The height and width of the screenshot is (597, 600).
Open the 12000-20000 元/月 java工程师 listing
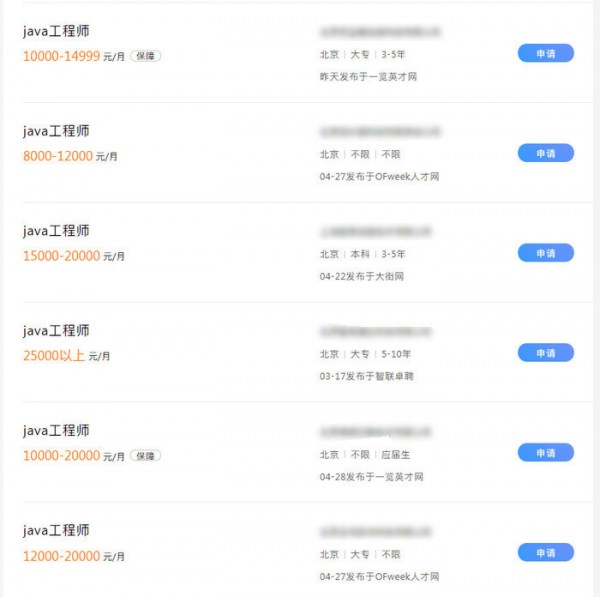click(56, 531)
